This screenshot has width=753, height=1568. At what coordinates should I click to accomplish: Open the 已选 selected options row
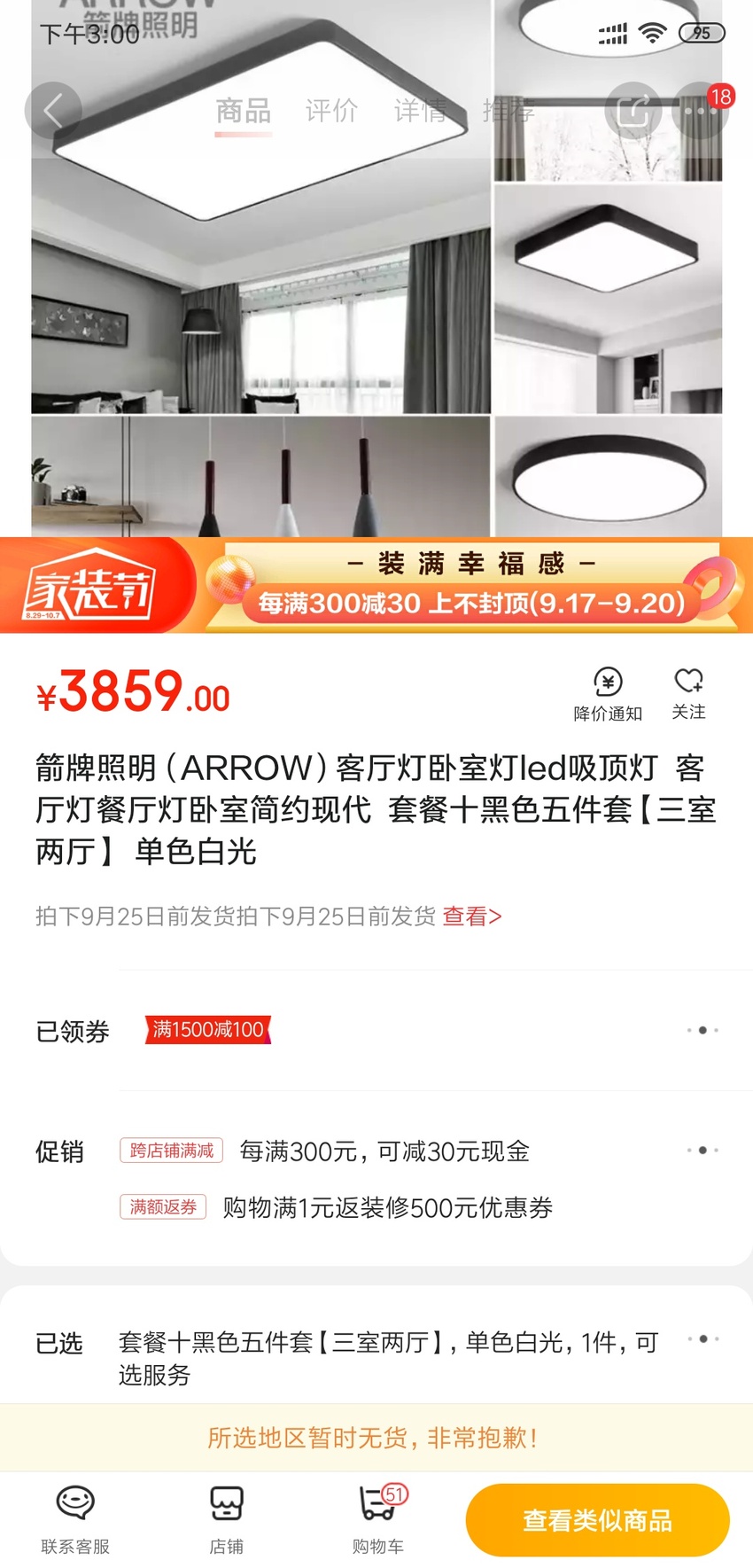click(x=376, y=1357)
